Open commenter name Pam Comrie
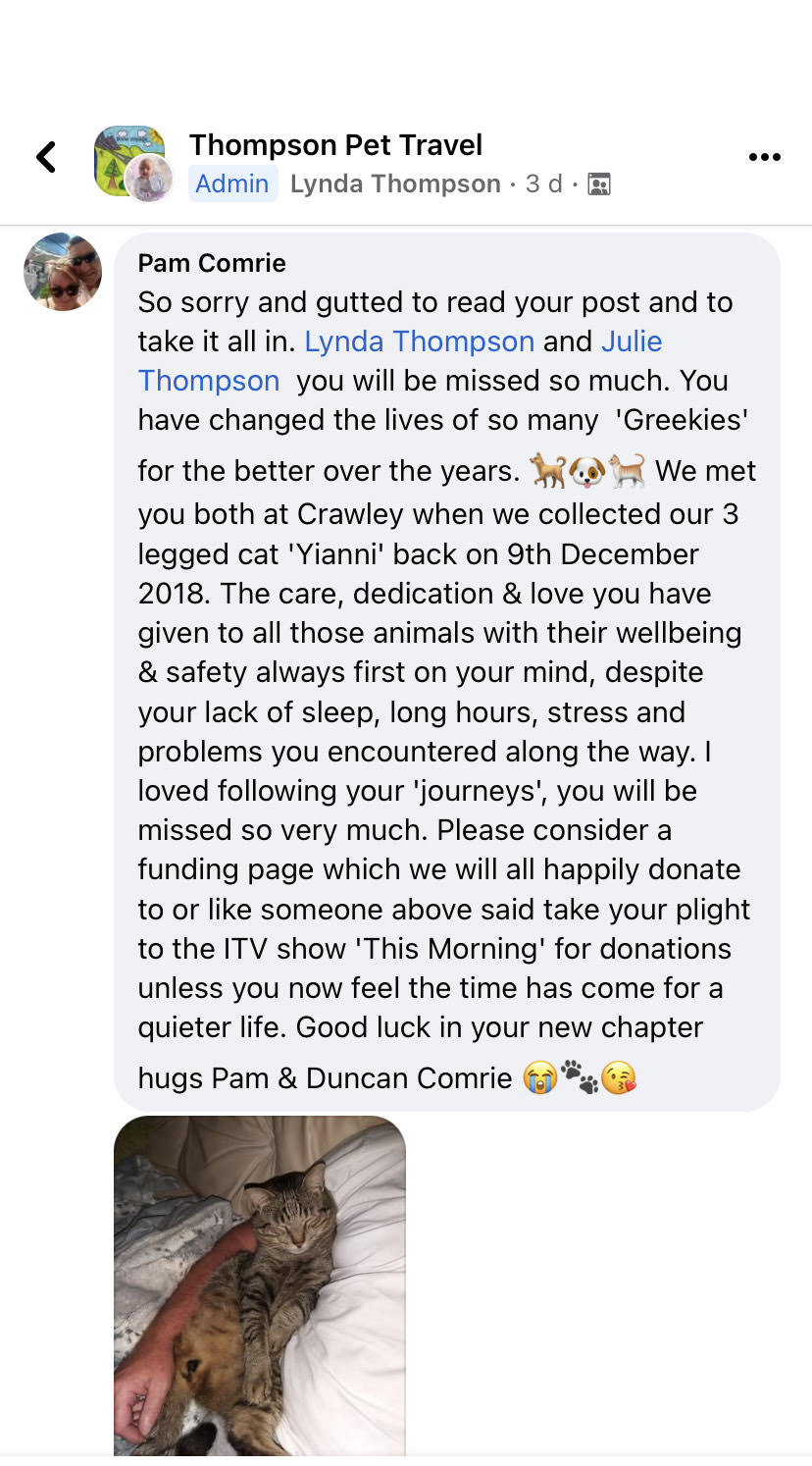This screenshot has width=812, height=1466. click(x=212, y=263)
